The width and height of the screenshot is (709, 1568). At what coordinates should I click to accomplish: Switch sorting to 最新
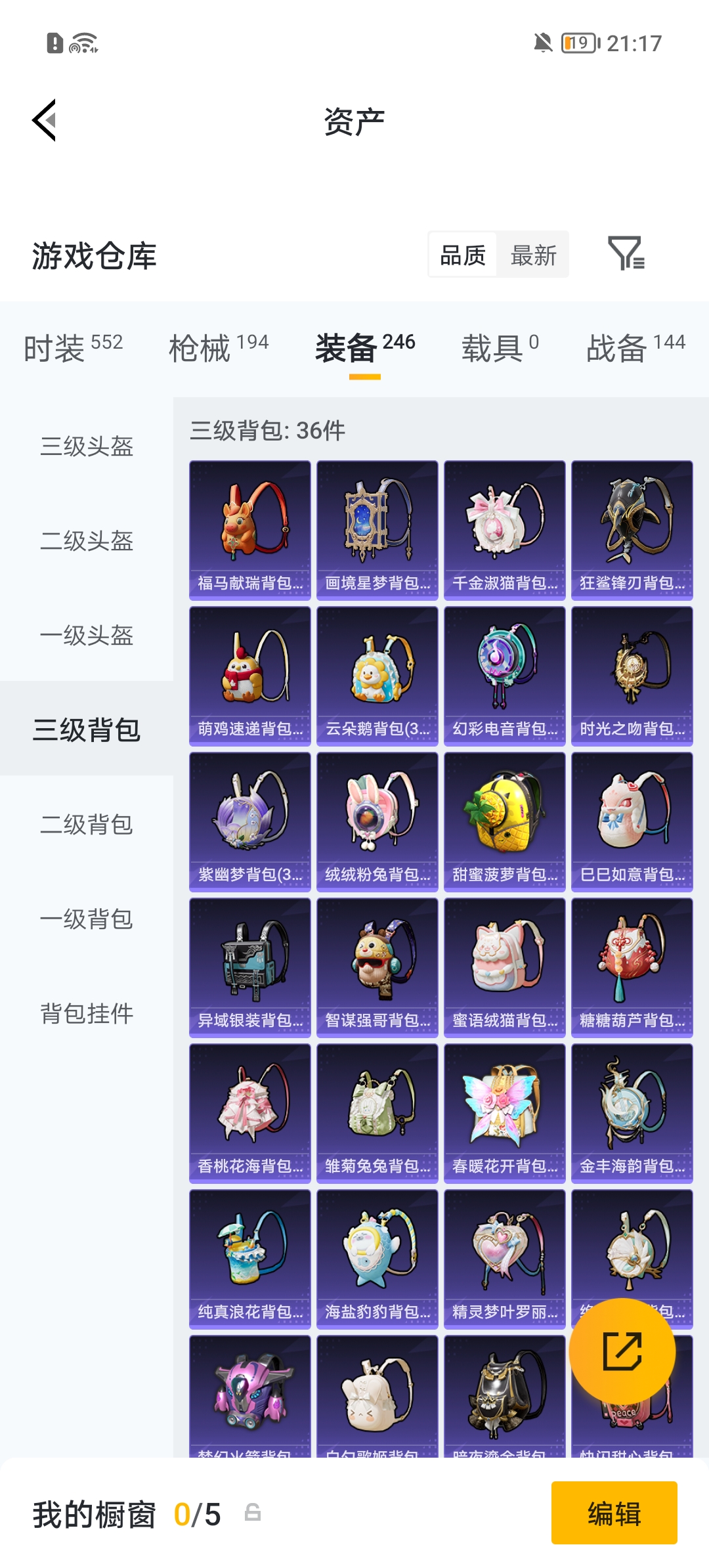(533, 255)
